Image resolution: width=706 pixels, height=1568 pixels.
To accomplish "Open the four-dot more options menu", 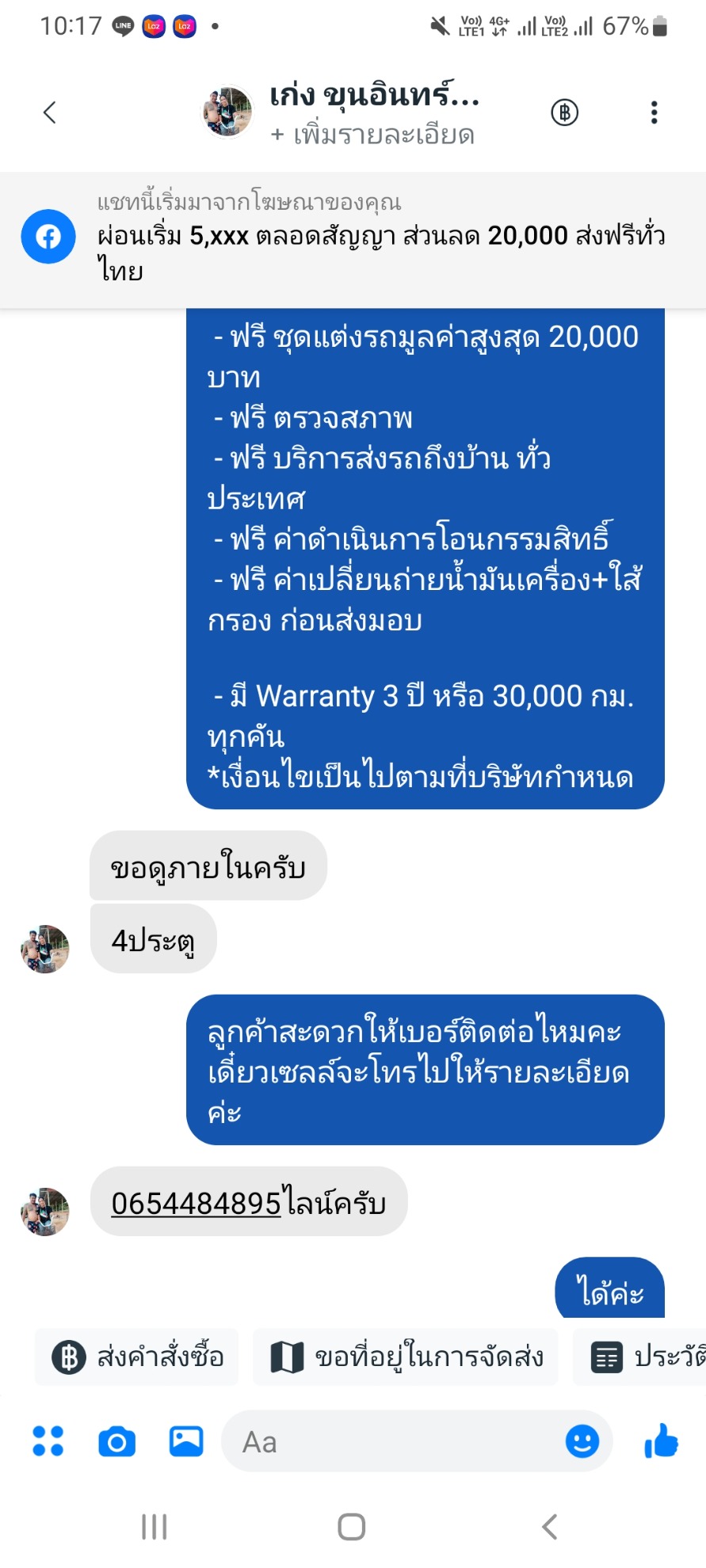I will (48, 1441).
